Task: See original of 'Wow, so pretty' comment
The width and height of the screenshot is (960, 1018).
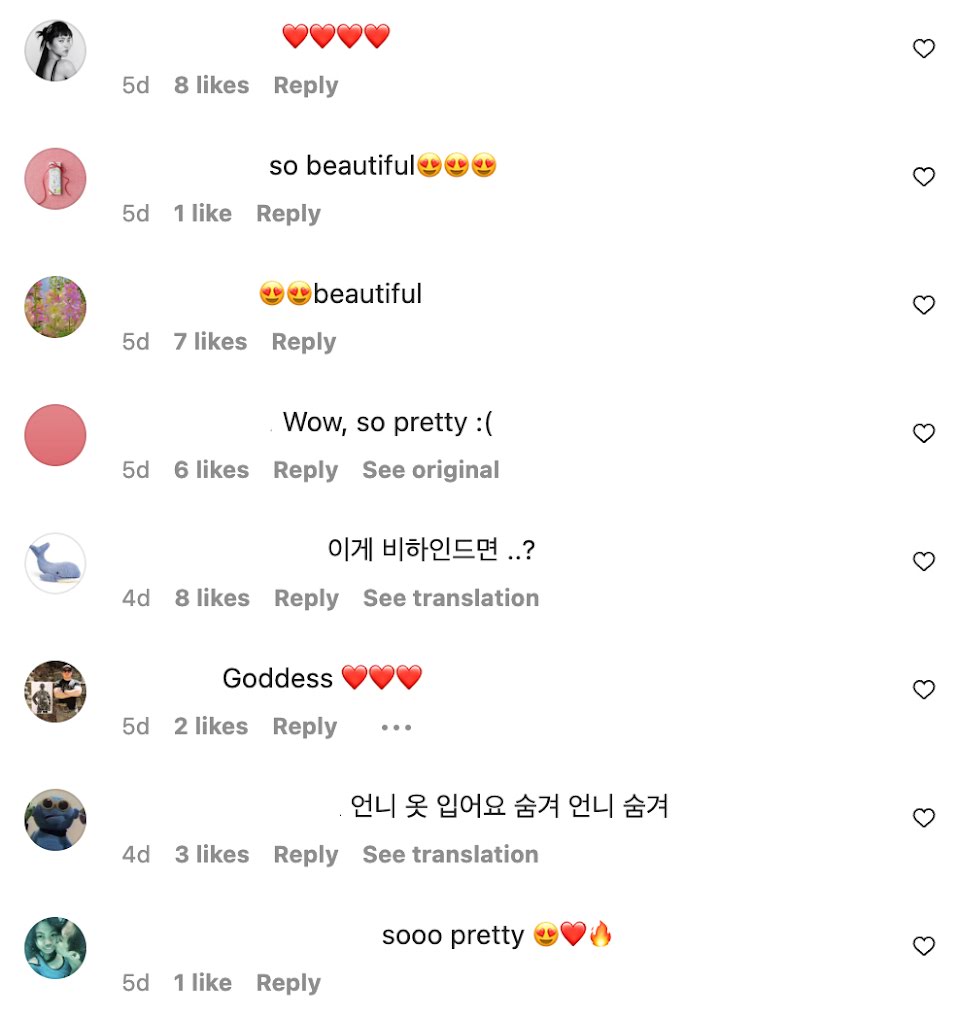Action: (x=430, y=470)
